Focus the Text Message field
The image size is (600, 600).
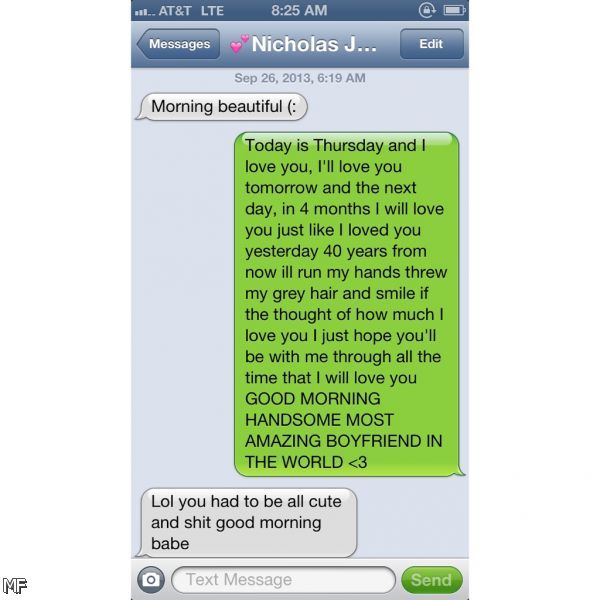tap(283, 580)
